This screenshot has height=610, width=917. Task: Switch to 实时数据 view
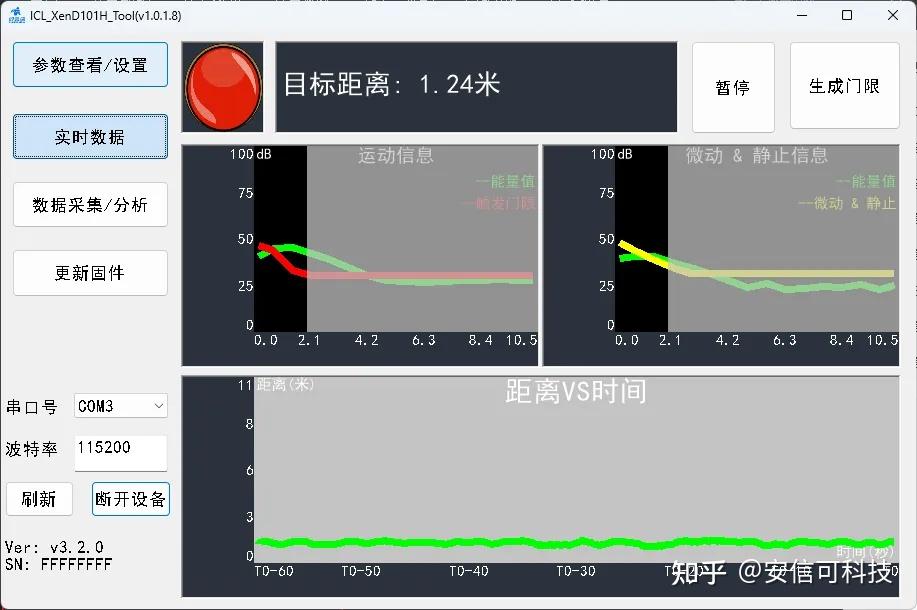click(x=90, y=137)
